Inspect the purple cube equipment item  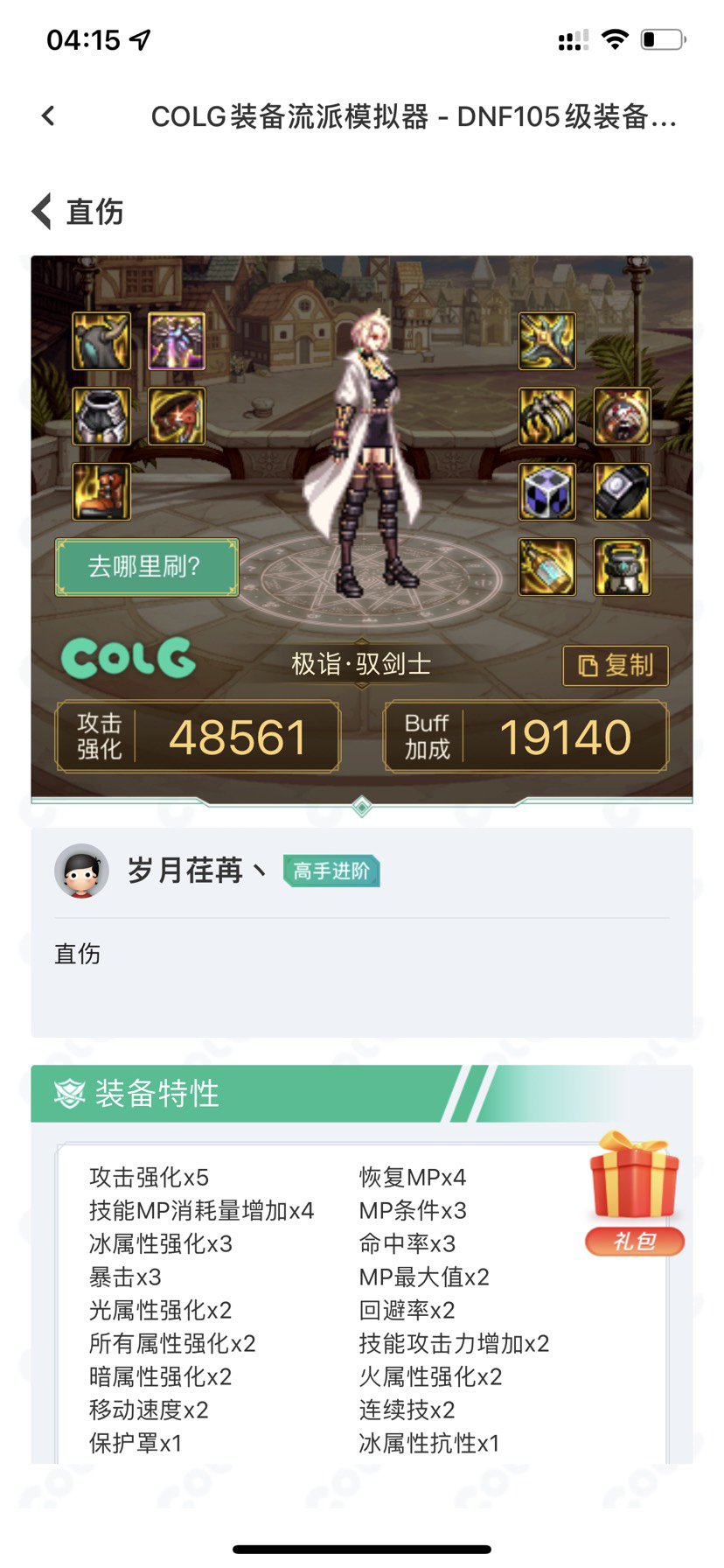pyautogui.click(x=547, y=492)
